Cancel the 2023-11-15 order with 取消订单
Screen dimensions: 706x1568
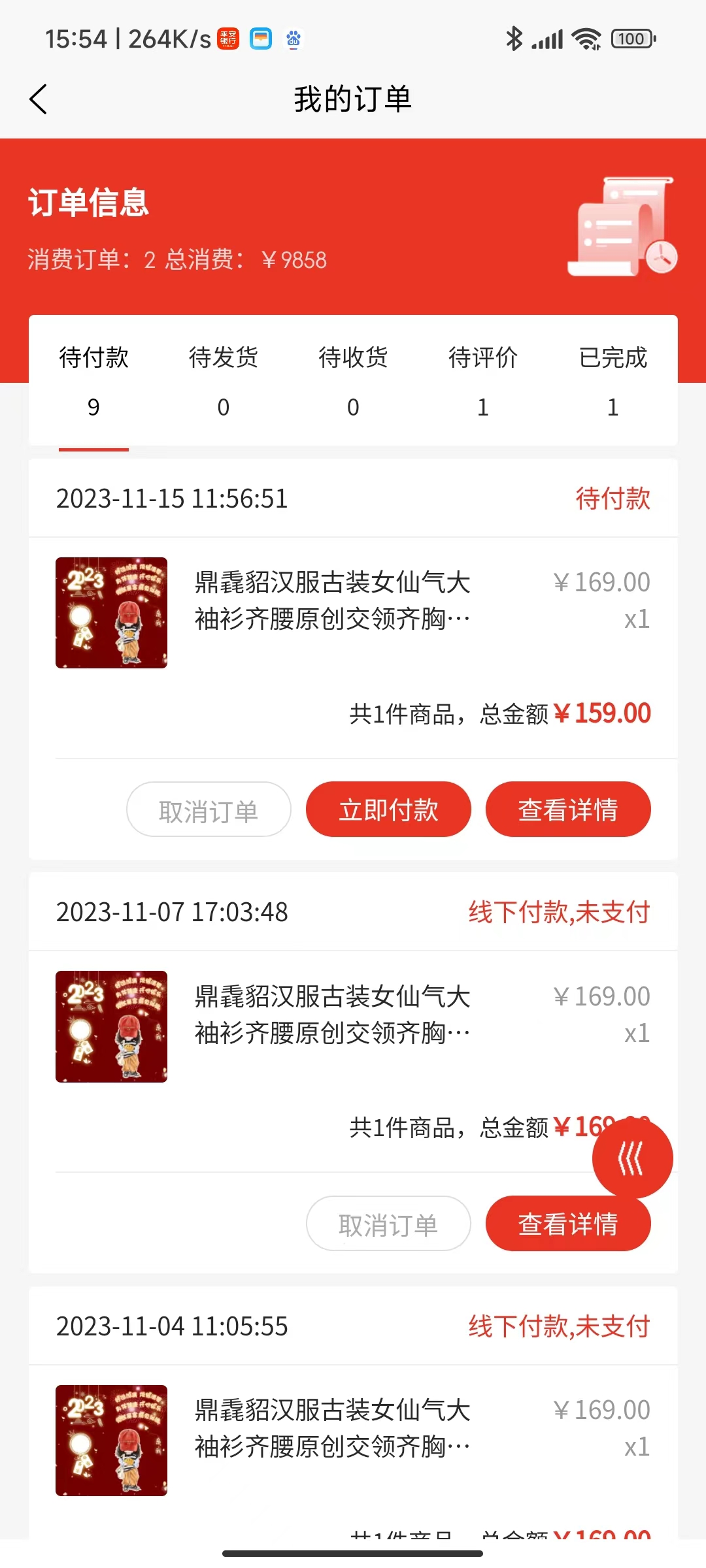coord(208,809)
